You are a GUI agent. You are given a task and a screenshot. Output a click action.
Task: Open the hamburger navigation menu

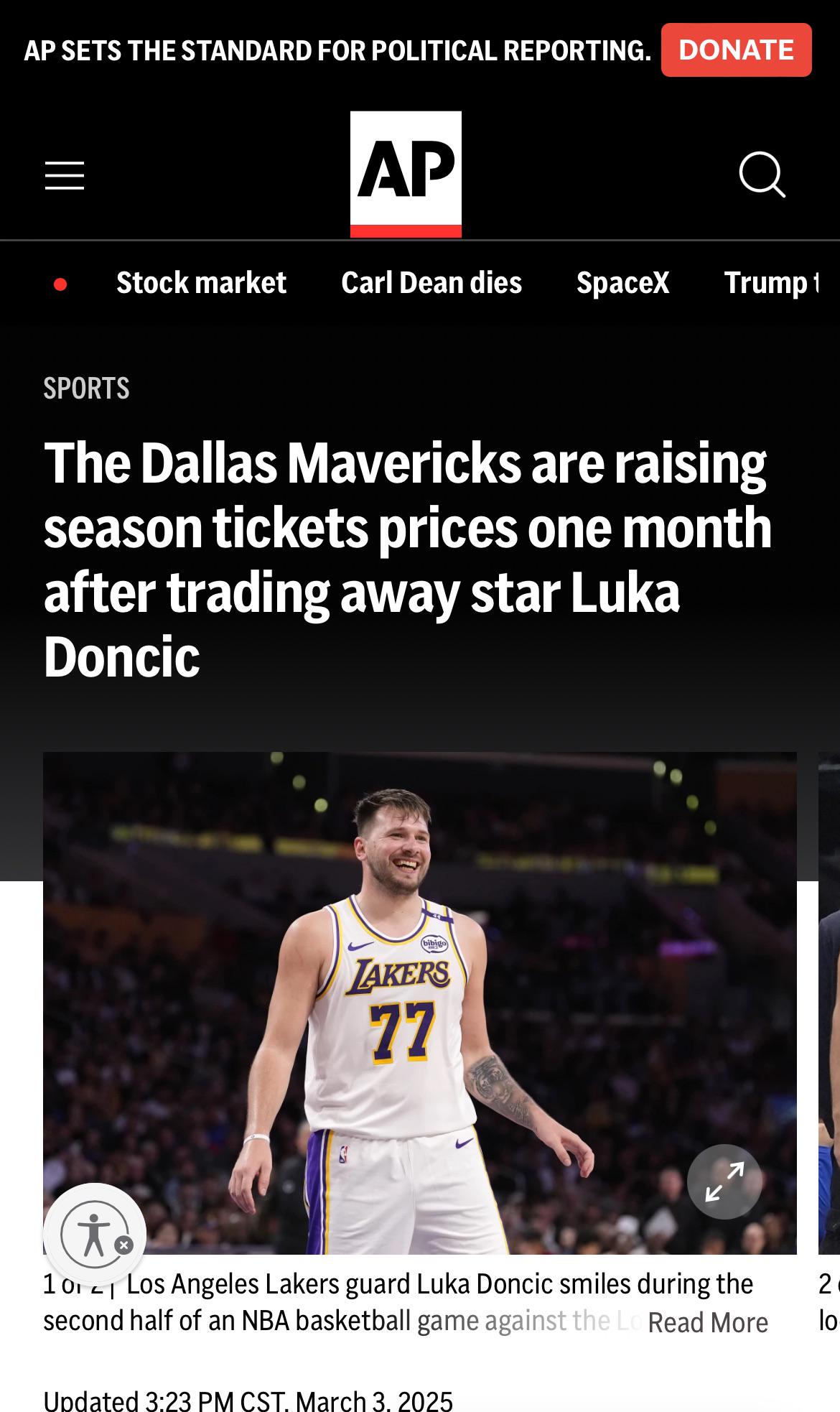tap(65, 175)
